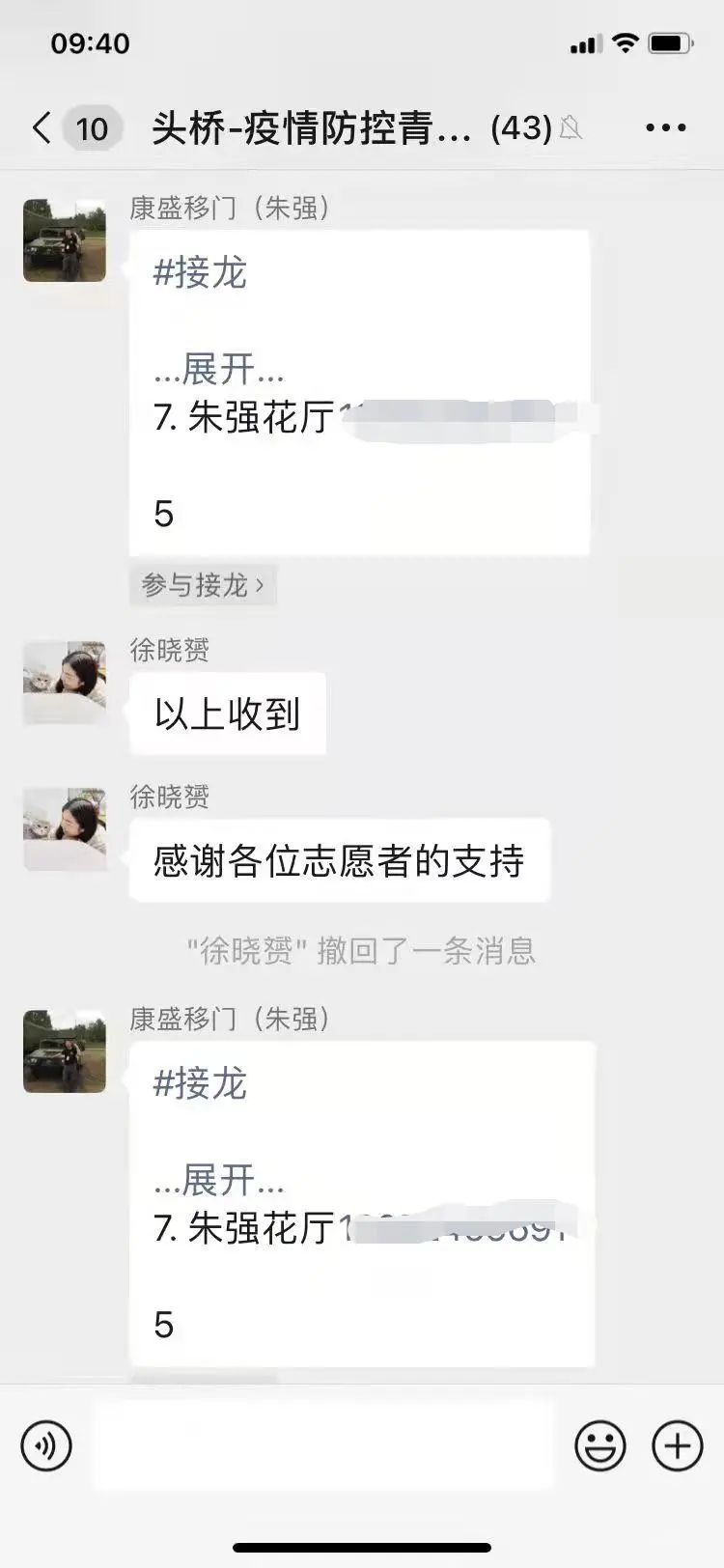This screenshot has height=1568, width=724.
Task: View 徐晓赟's avatar beside 以上收到
Action: 65,682
